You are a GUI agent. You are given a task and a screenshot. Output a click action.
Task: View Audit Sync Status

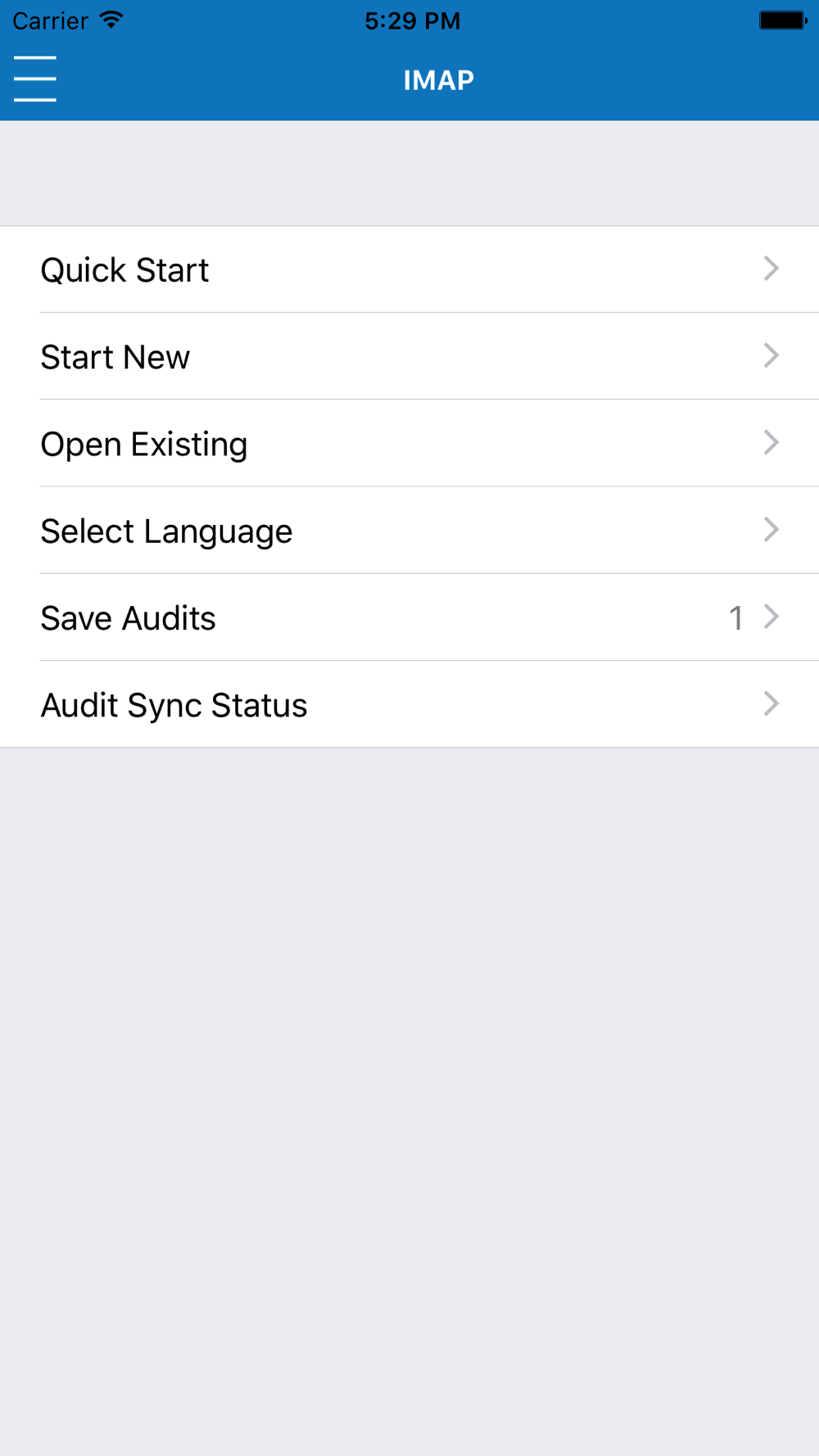point(409,704)
